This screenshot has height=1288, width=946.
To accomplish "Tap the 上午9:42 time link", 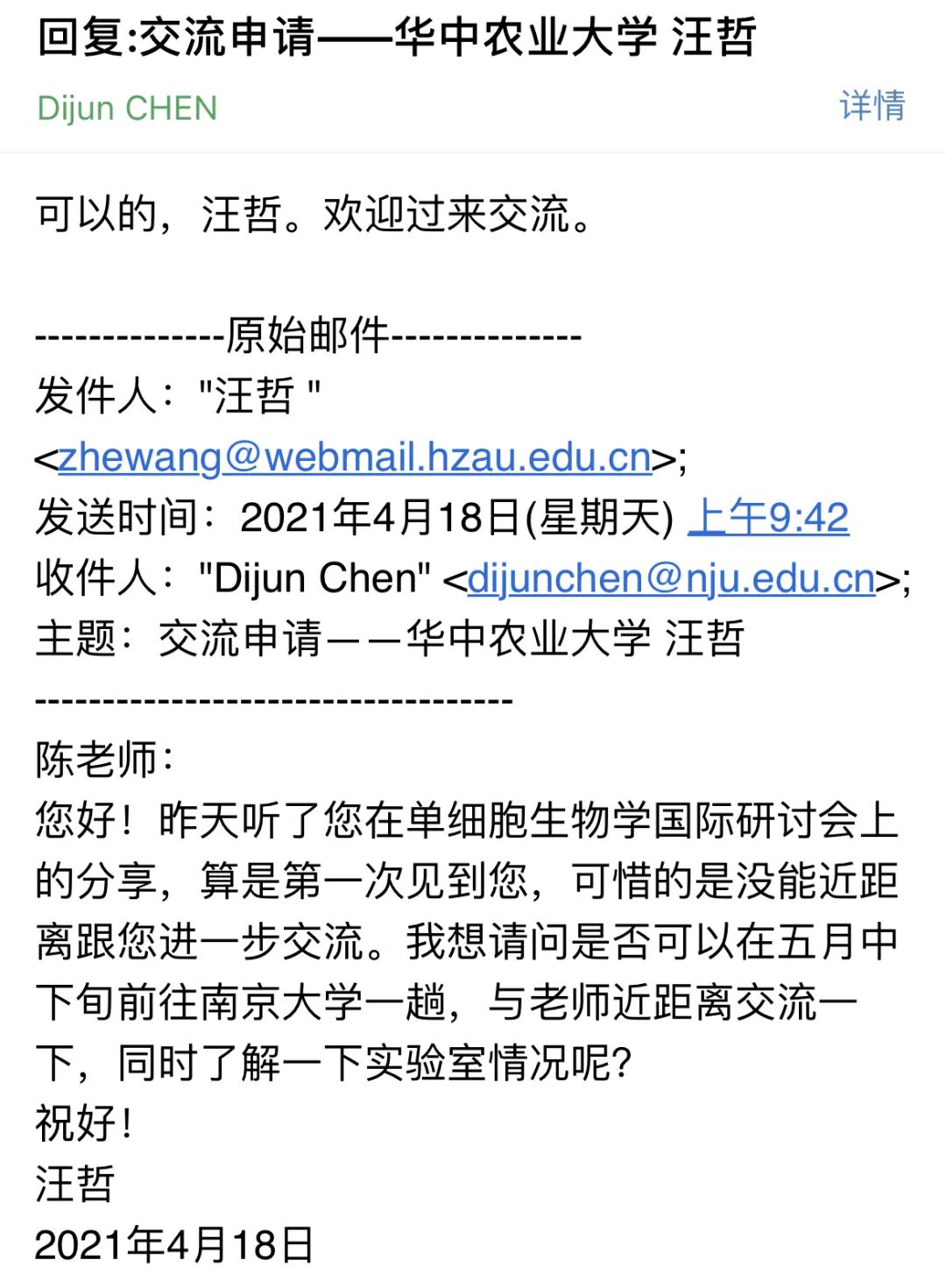I will pyautogui.click(x=768, y=518).
